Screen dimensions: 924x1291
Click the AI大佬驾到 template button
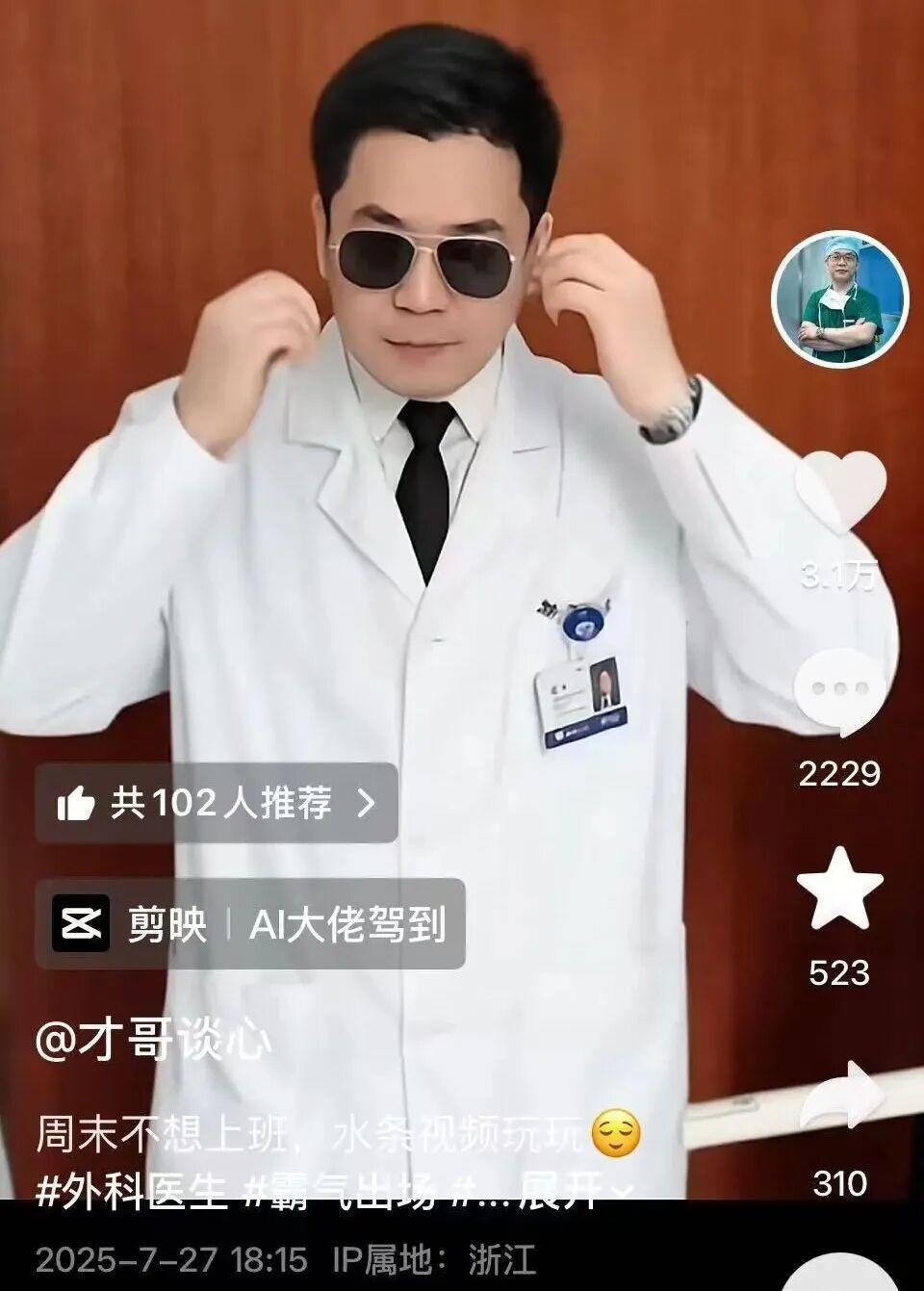[346, 922]
